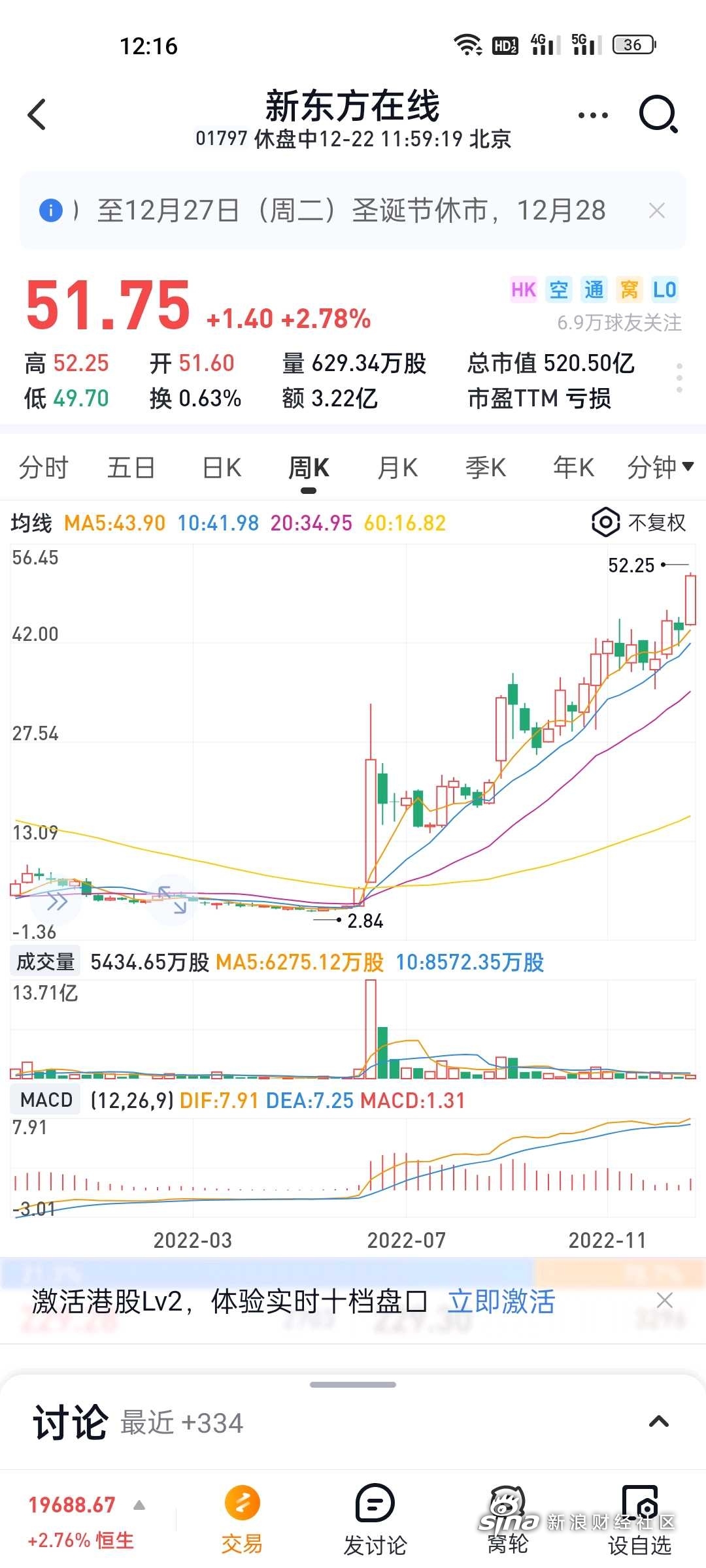The width and height of the screenshot is (706, 1568).
Task: Close the 港股Lv2 activation banner
Action: [x=665, y=1301]
